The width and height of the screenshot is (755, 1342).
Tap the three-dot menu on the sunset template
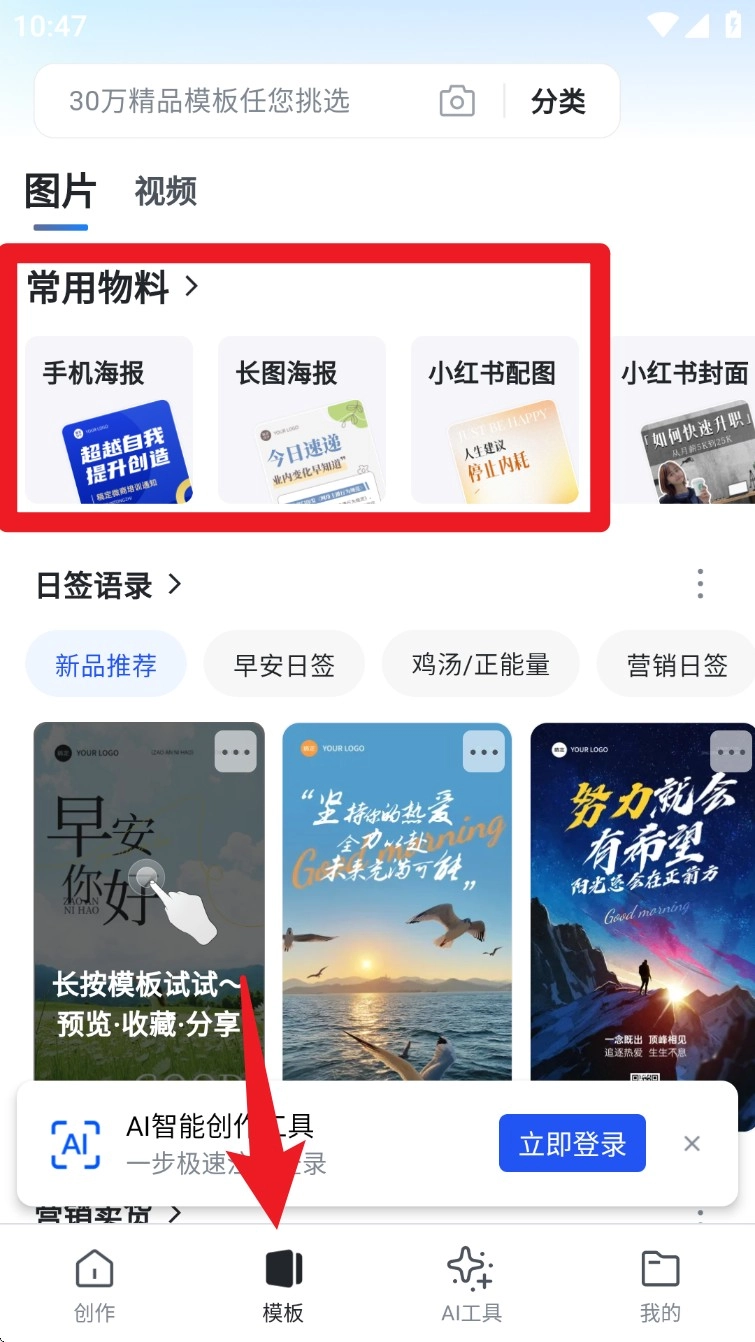coord(482,751)
